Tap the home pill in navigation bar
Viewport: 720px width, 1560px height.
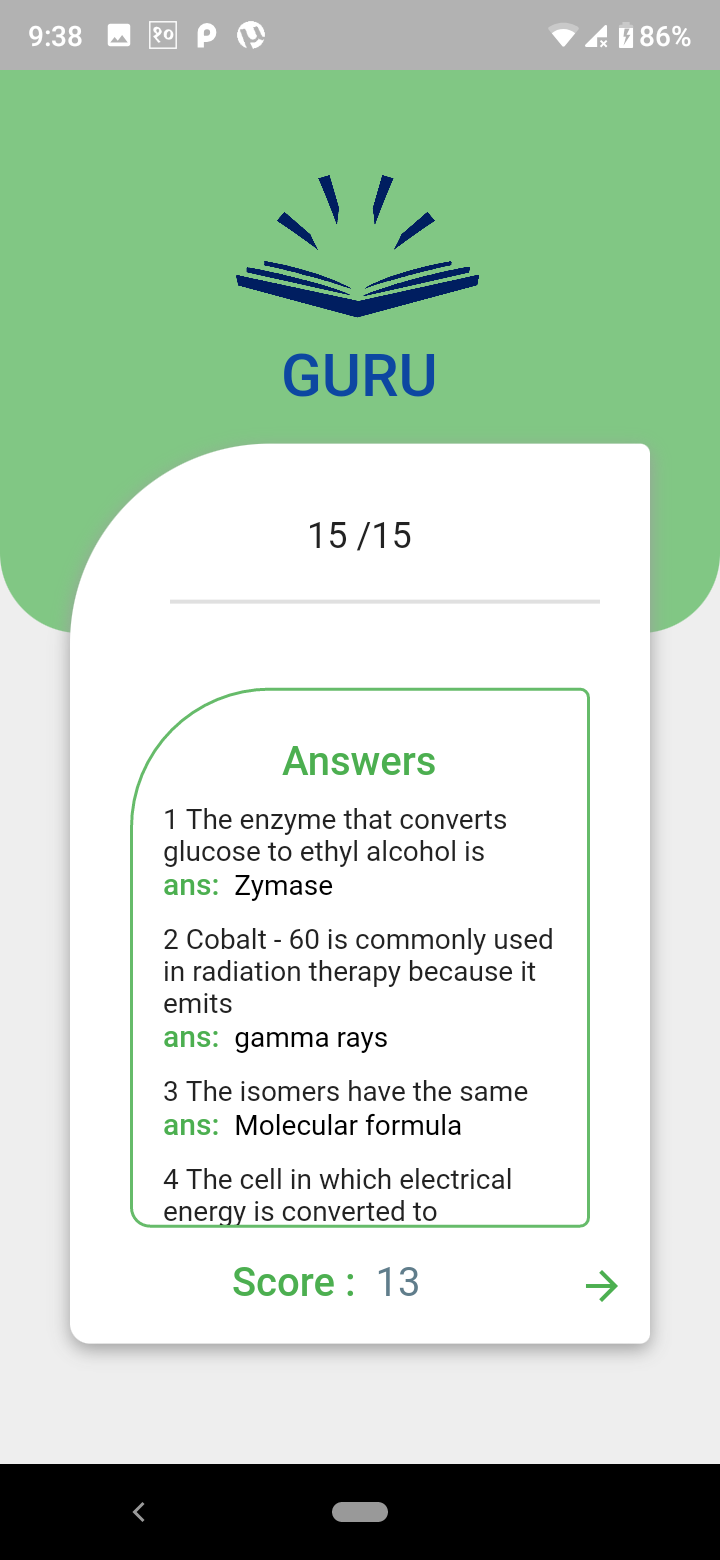tap(360, 1512)
